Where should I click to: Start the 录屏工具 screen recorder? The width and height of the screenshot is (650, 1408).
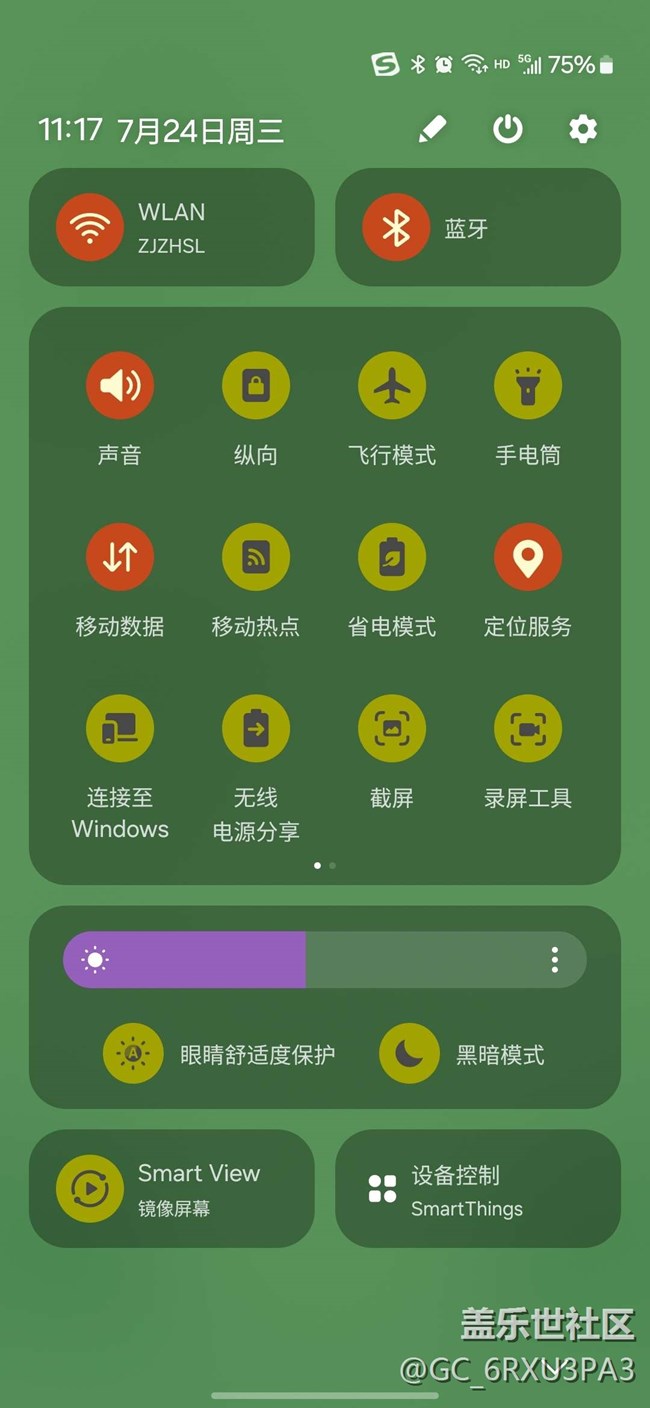tap(528, 728)
